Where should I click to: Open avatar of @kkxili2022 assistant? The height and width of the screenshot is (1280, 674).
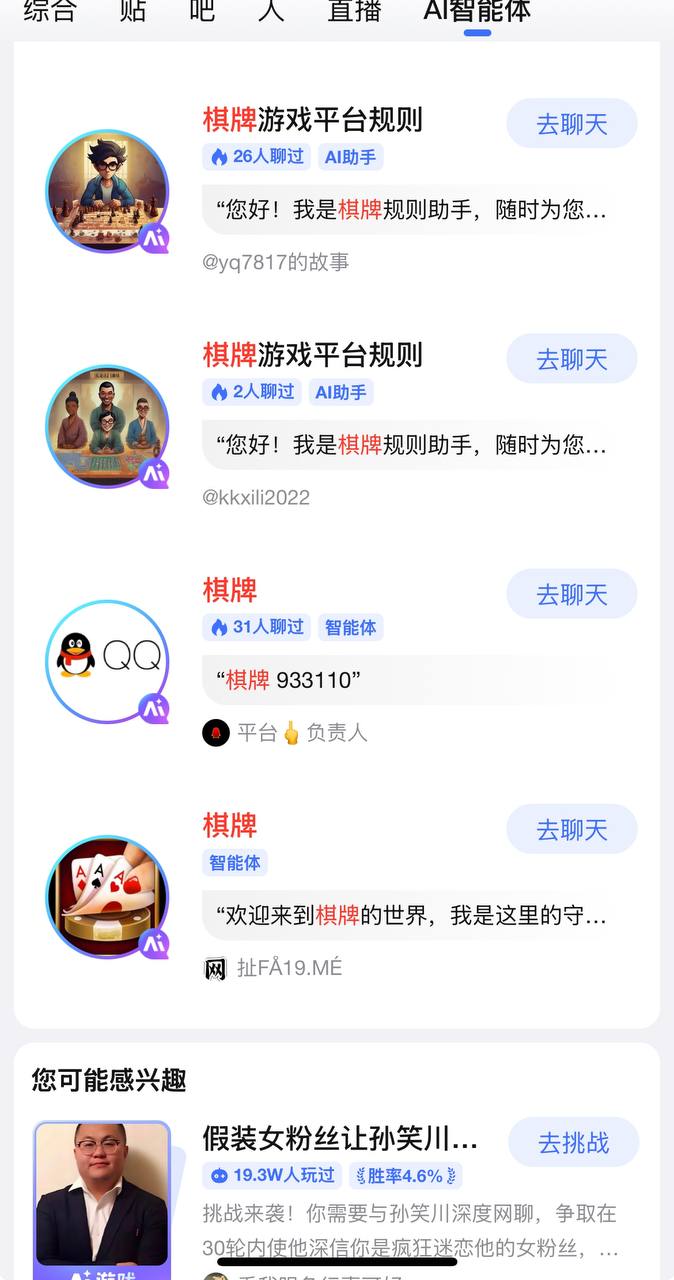(x=107, y=426)
